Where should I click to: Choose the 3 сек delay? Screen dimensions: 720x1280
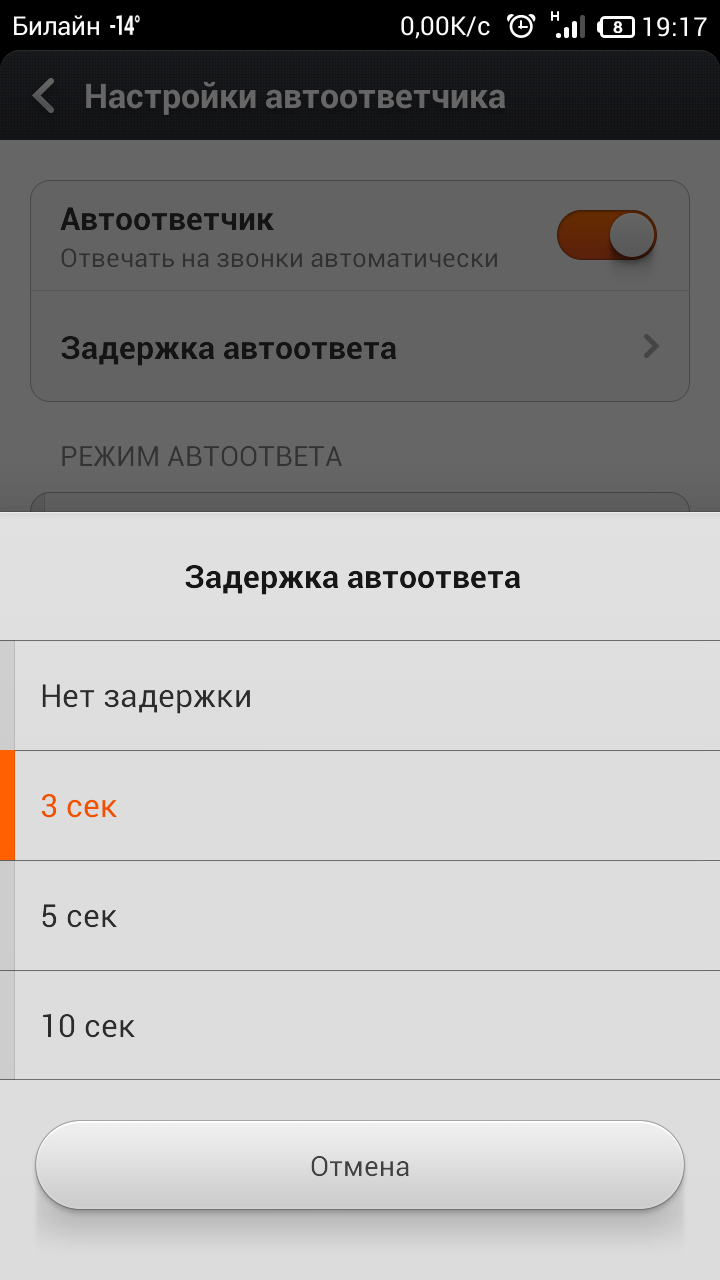[x=360, y=806]
